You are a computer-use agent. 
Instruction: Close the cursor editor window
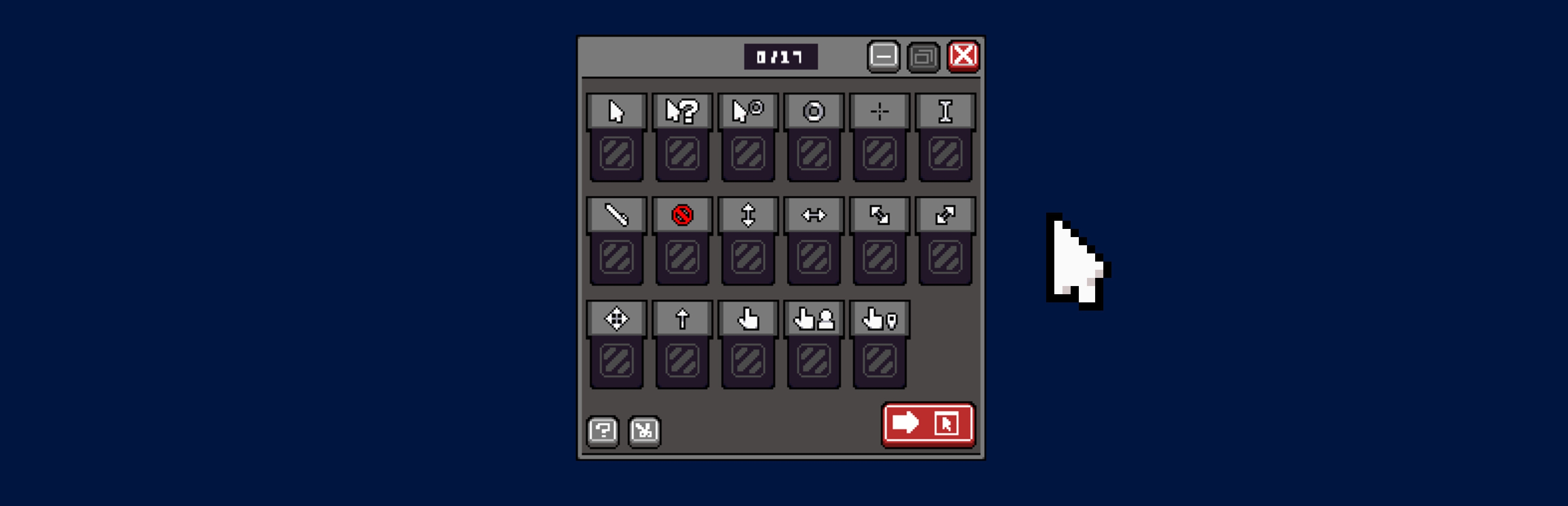962,57
